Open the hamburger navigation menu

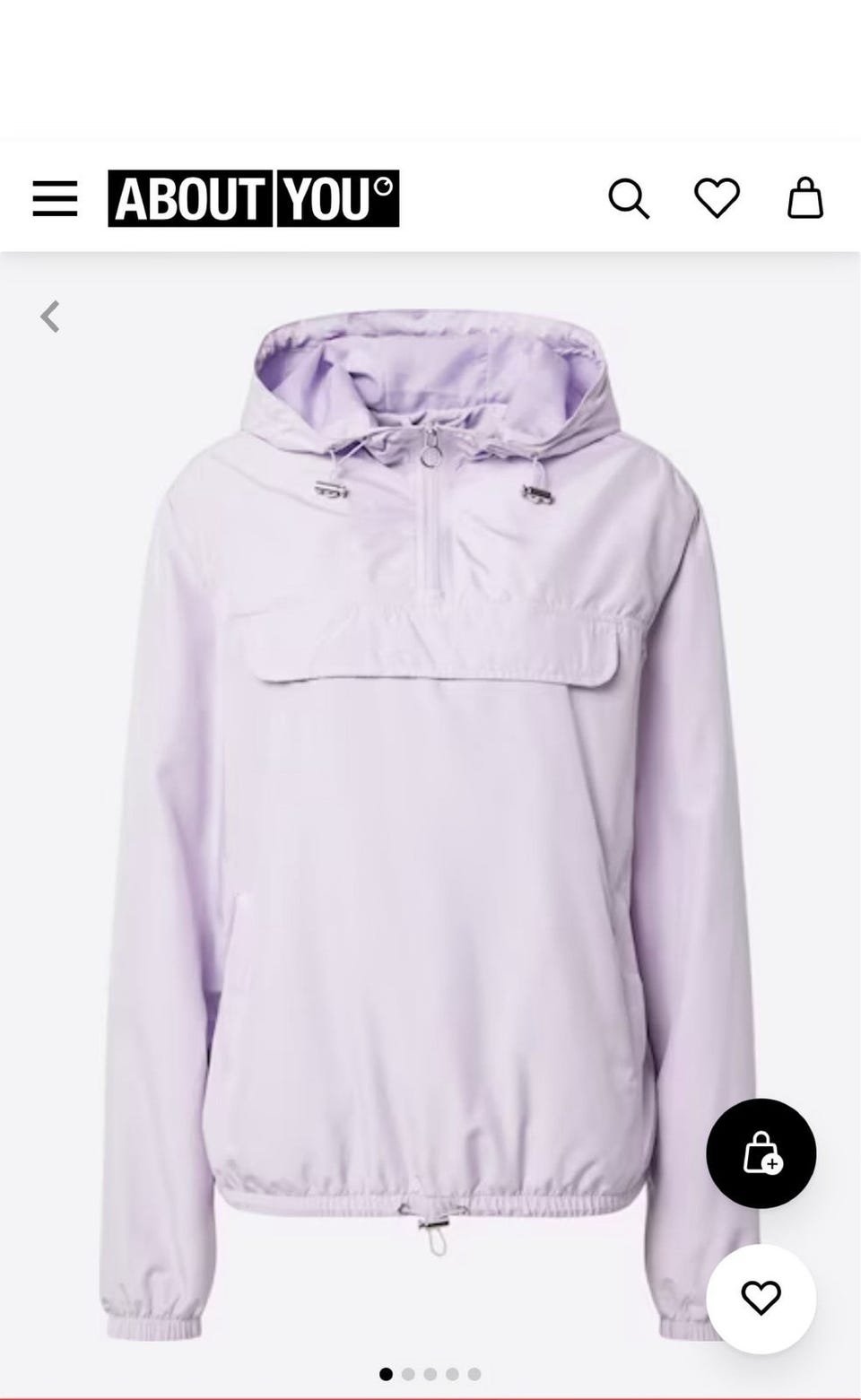tap(55, 198)
